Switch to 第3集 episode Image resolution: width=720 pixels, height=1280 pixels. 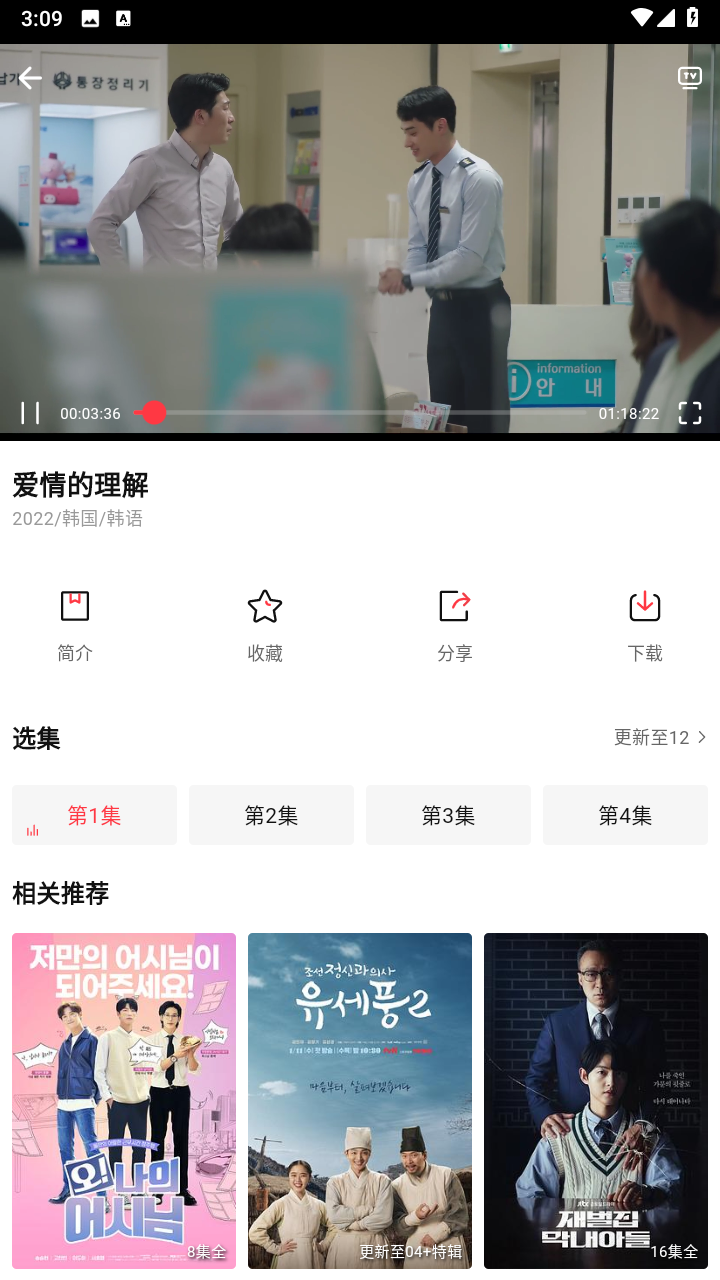(x=448, y=814)
